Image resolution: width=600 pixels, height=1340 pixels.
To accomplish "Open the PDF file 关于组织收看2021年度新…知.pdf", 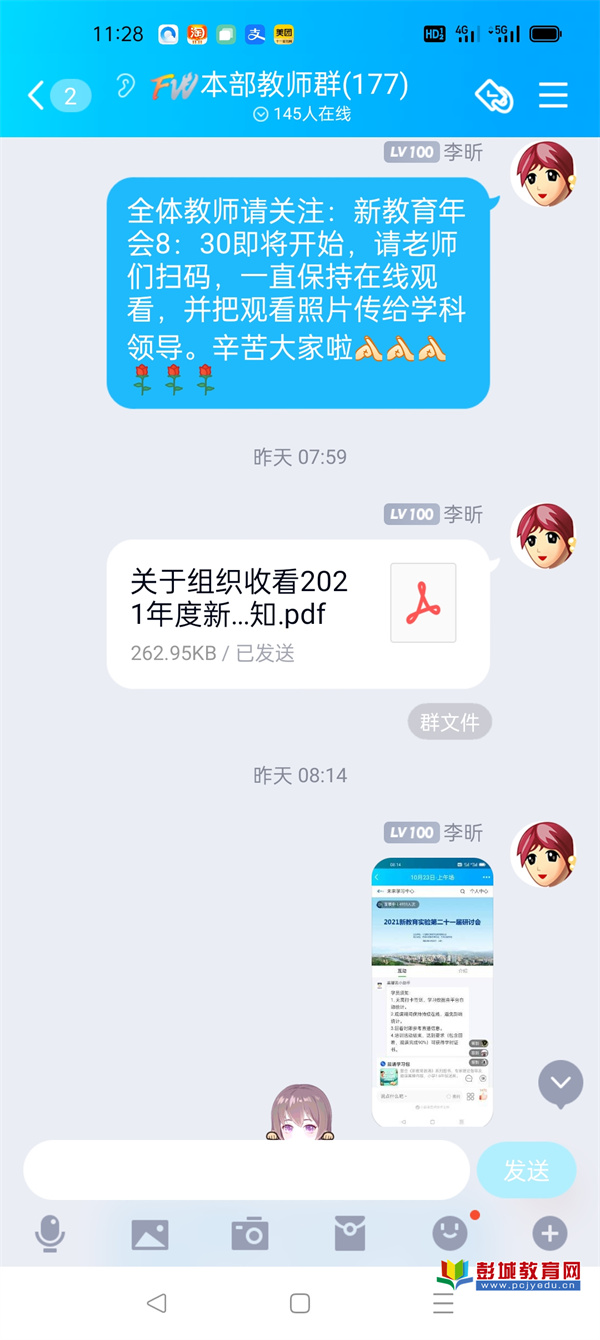I will click(x=298, y=614).
